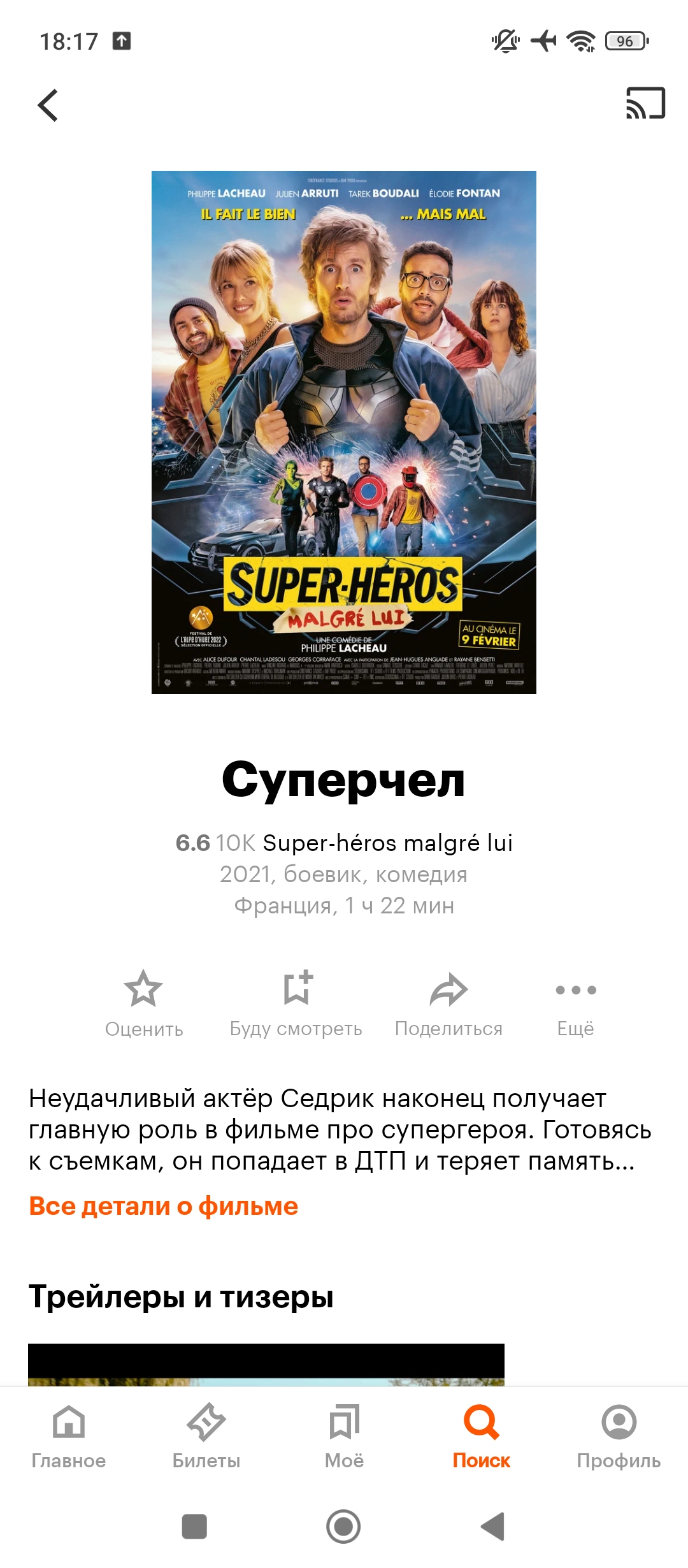Open the Поиск tab
Image resolution: width=688 pixels, height=1568 pixels.
tap(482, 1435)
